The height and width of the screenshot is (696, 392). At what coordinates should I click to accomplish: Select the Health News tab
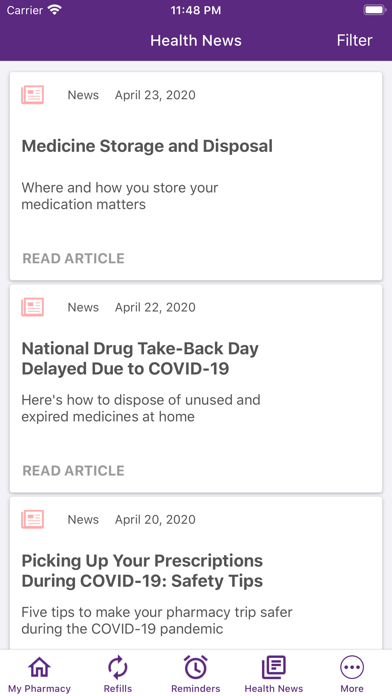(274, 674)
